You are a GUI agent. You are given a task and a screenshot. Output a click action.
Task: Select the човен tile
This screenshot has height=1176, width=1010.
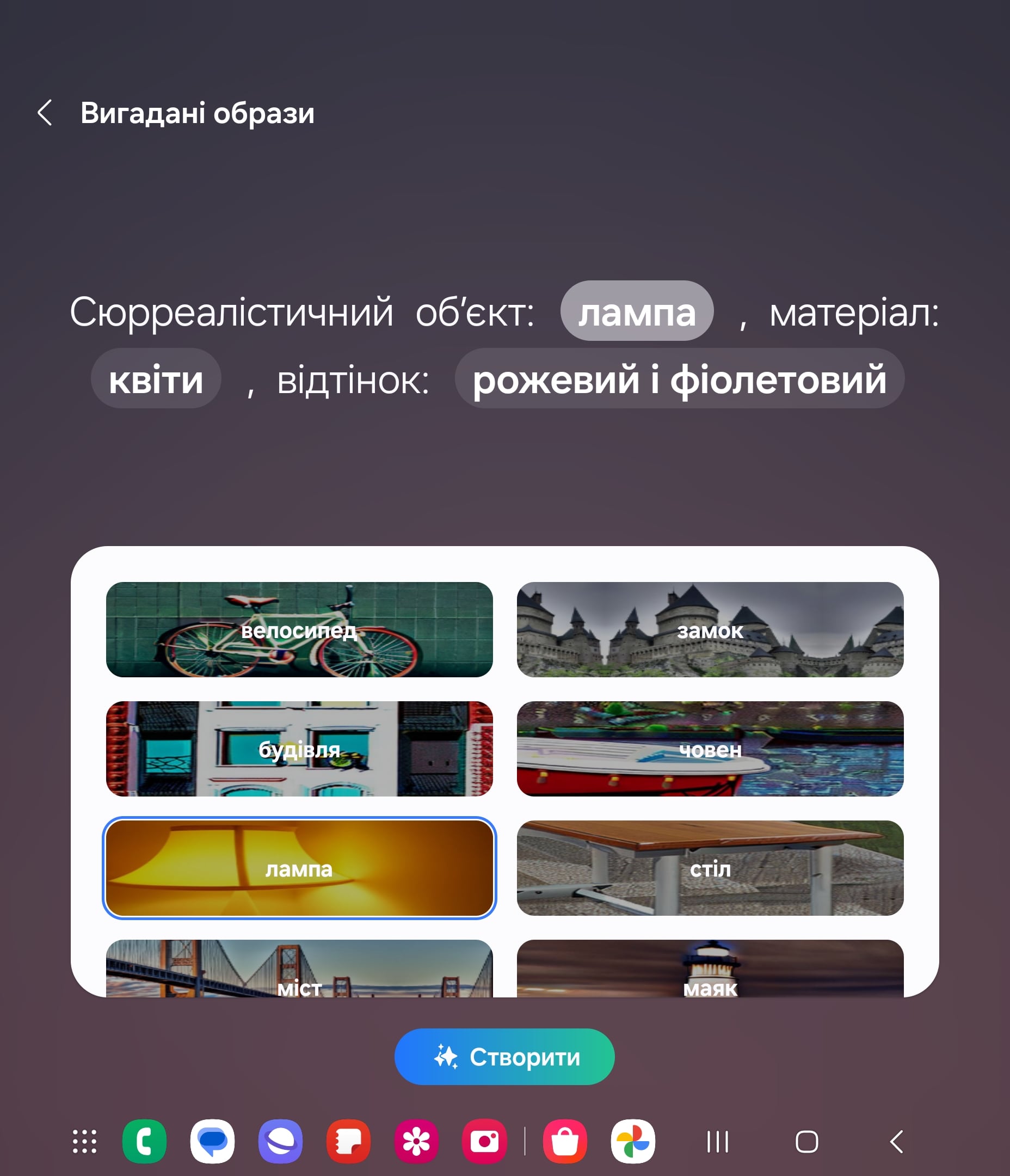pos(710,749)
